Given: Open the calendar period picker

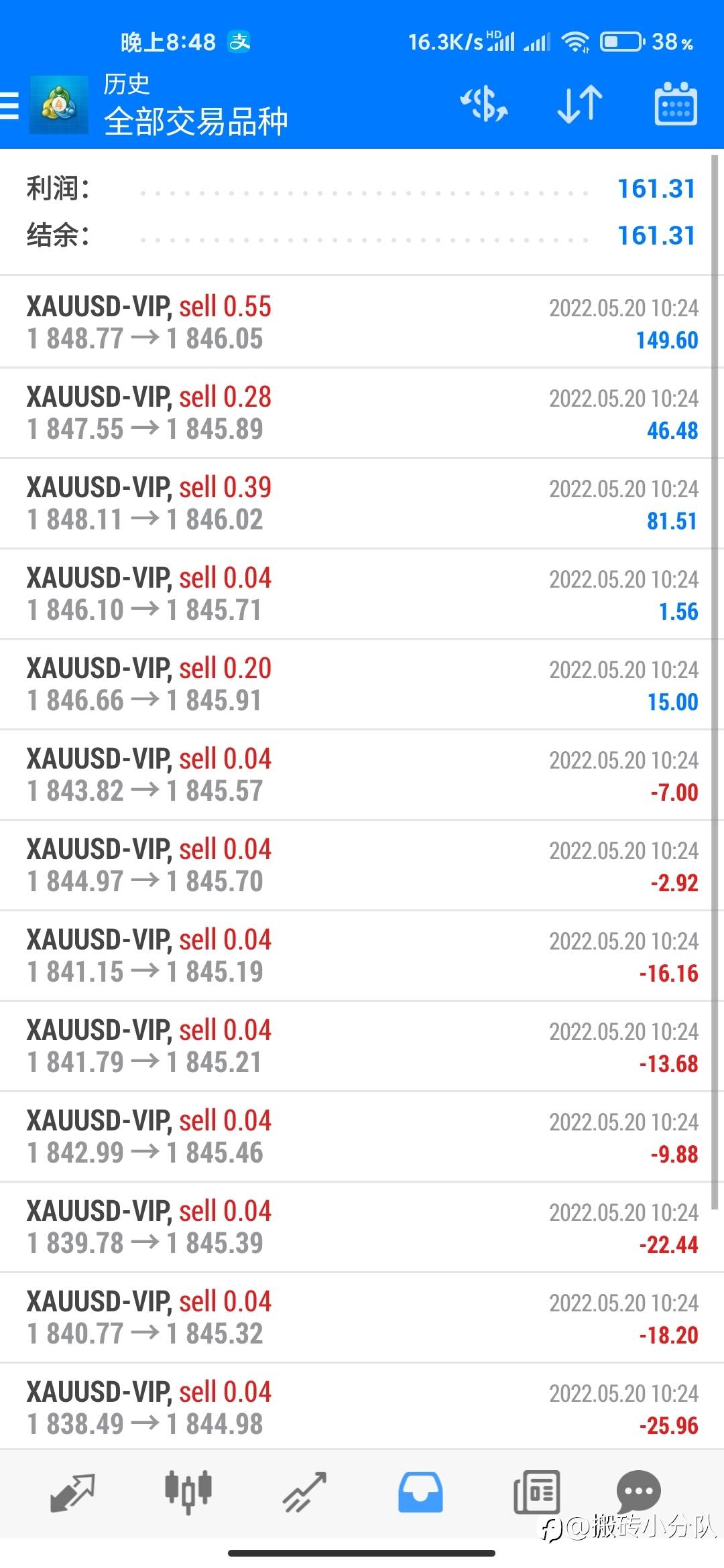Looking at the screenshot, I should [x=676, y=105].
